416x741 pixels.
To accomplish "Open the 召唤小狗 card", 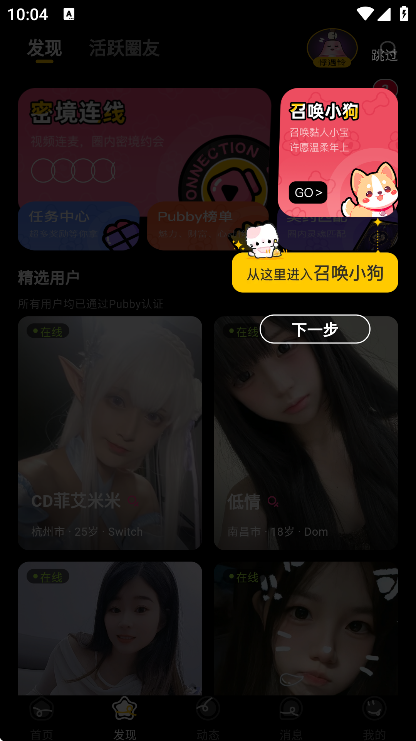I will tap(338, 153).
